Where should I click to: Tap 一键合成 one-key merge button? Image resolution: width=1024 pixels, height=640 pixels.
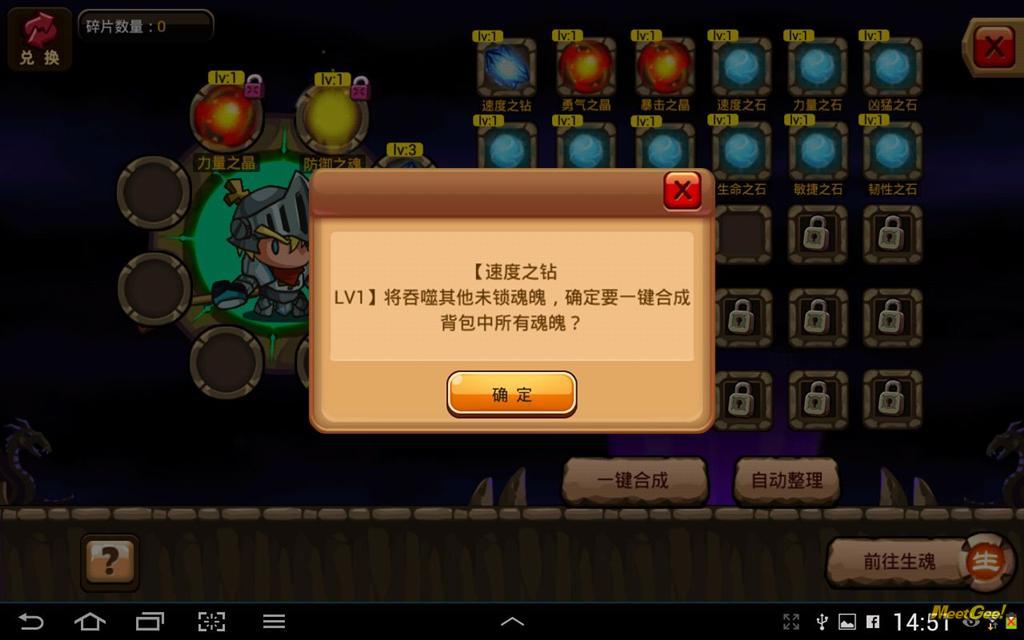[x=633, y=481]
